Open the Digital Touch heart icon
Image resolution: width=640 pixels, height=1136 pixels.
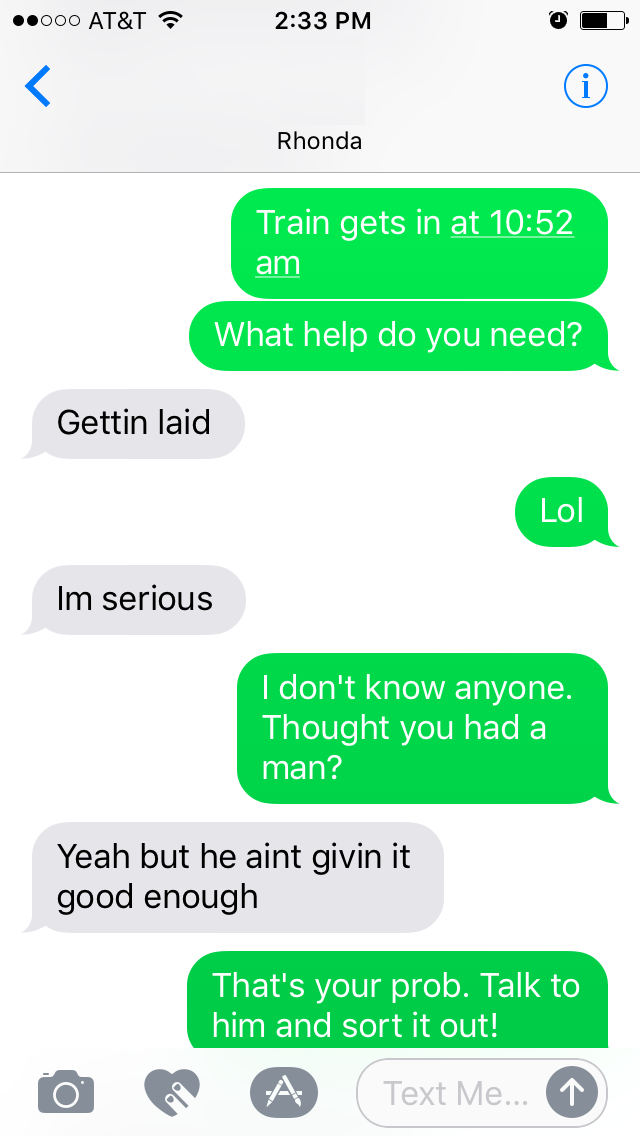click(172, 1092)
